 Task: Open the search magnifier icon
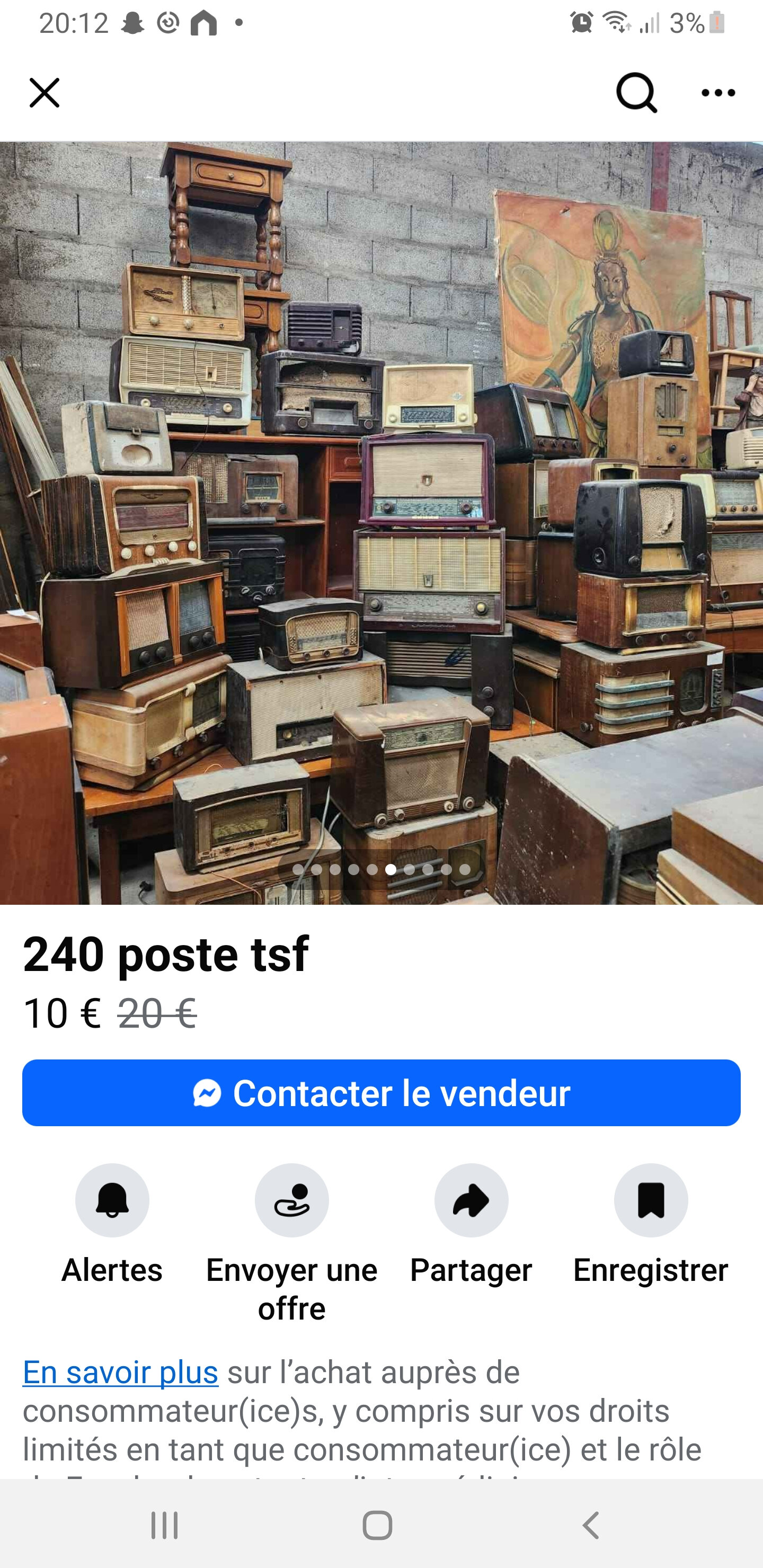coord(636,93)
